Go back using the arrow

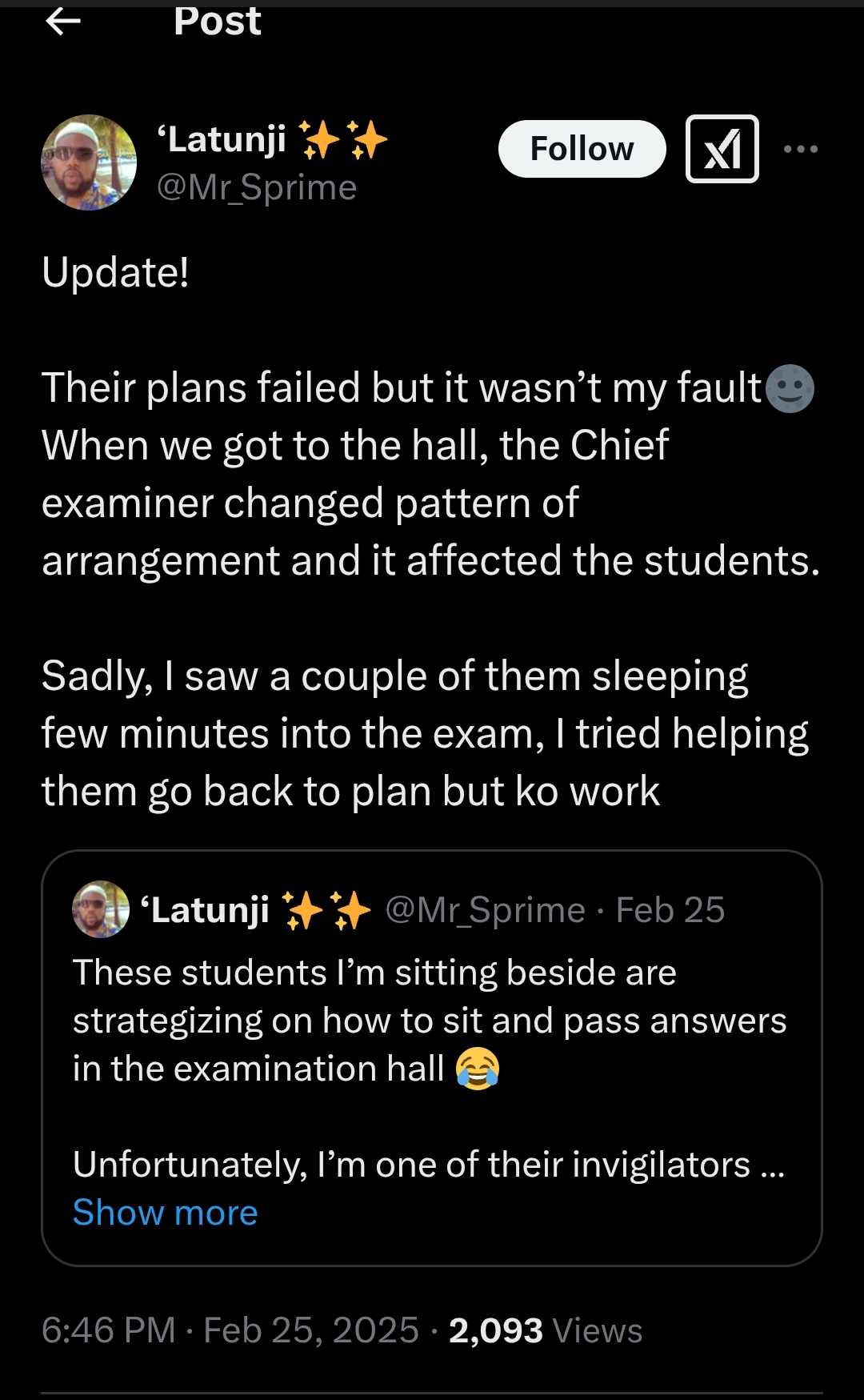point(63,22)
